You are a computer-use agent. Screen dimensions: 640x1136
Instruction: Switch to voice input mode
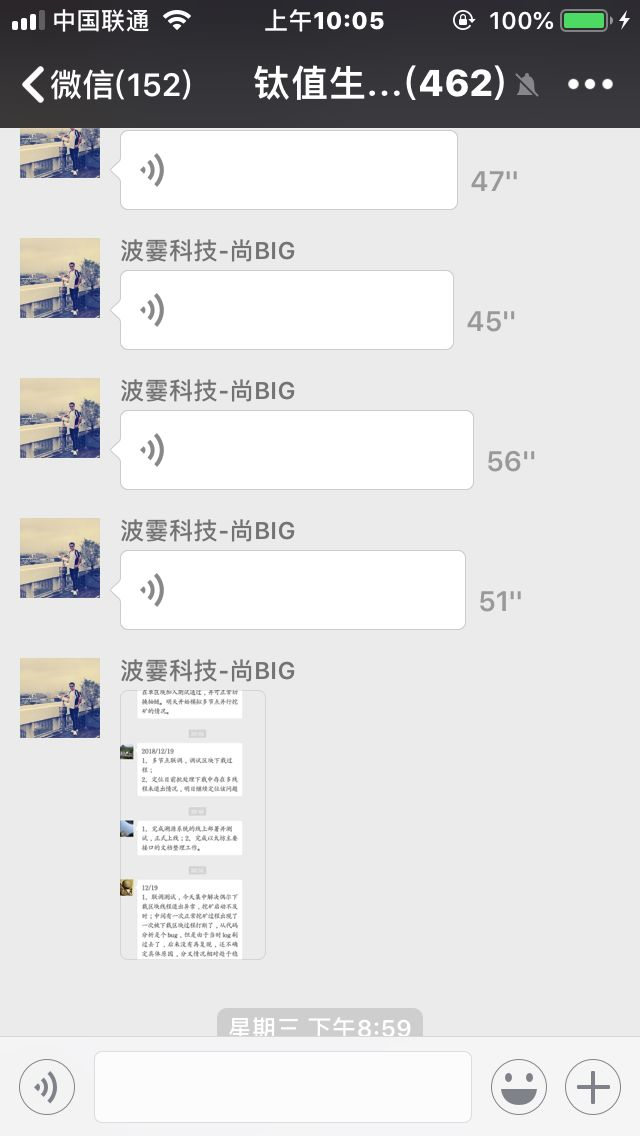(x=46, y=1087)
